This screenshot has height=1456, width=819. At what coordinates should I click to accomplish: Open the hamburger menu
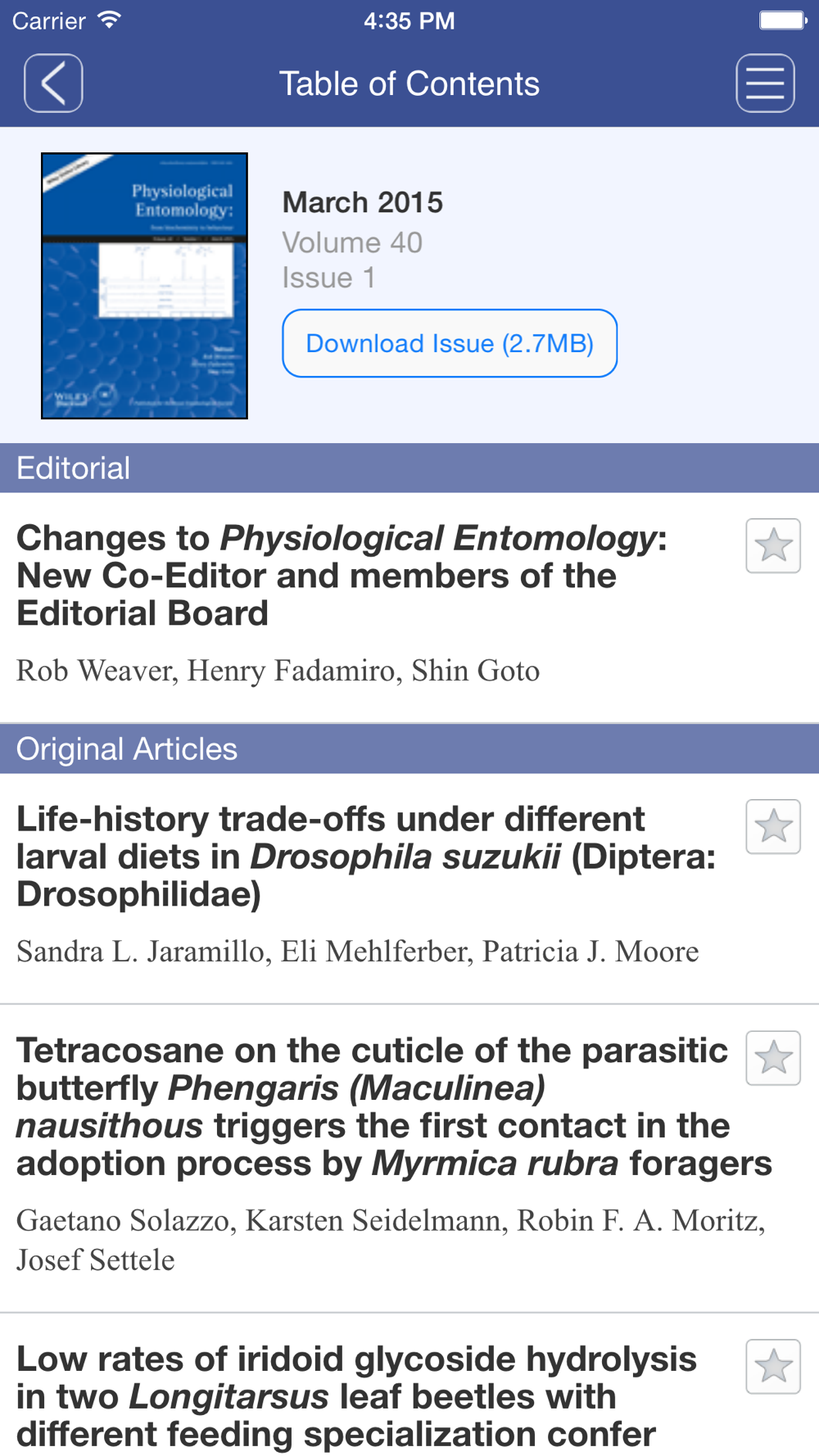[x=765, y=84]
